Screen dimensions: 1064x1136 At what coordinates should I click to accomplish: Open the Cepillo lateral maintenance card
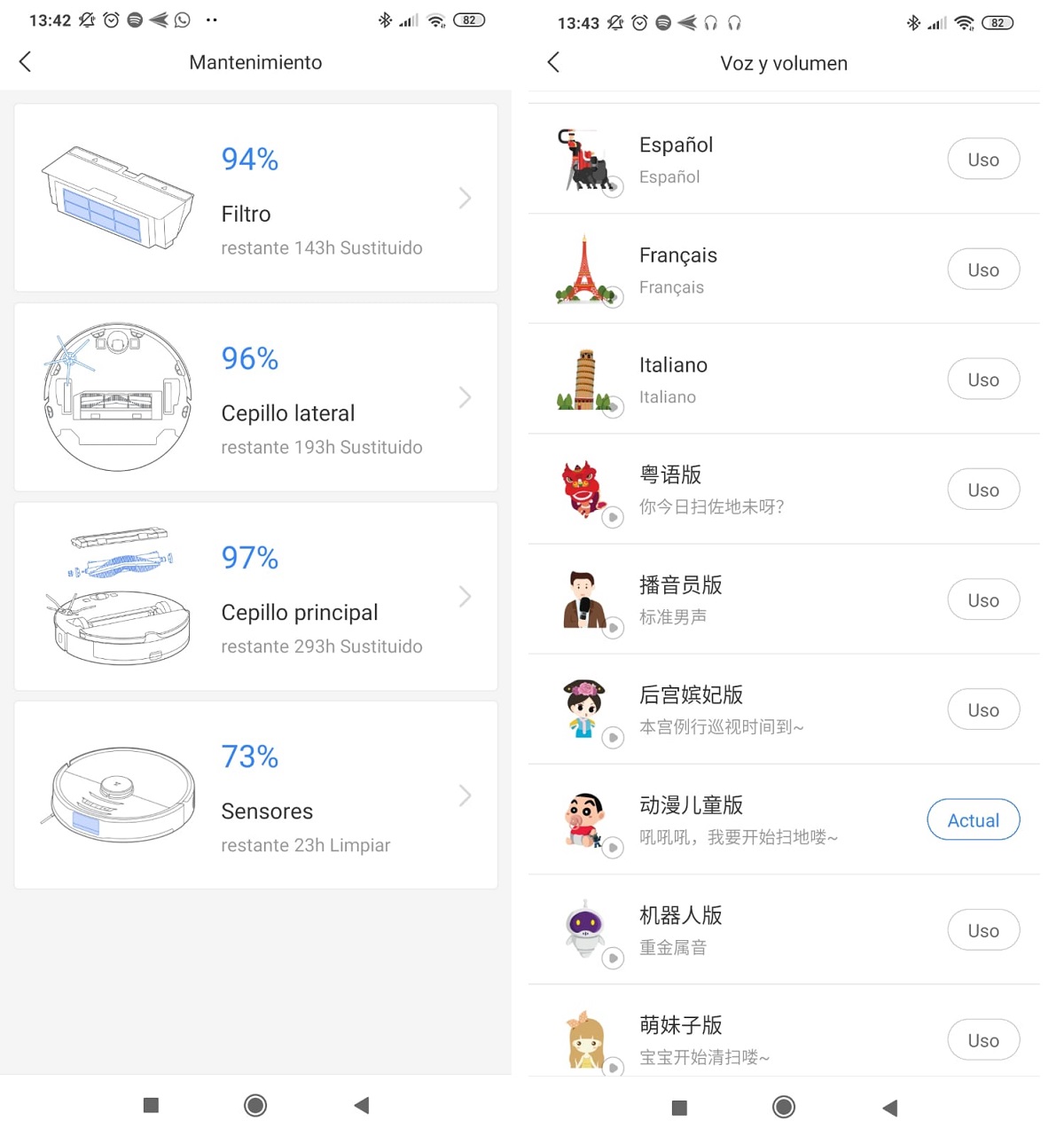(255, 397)
